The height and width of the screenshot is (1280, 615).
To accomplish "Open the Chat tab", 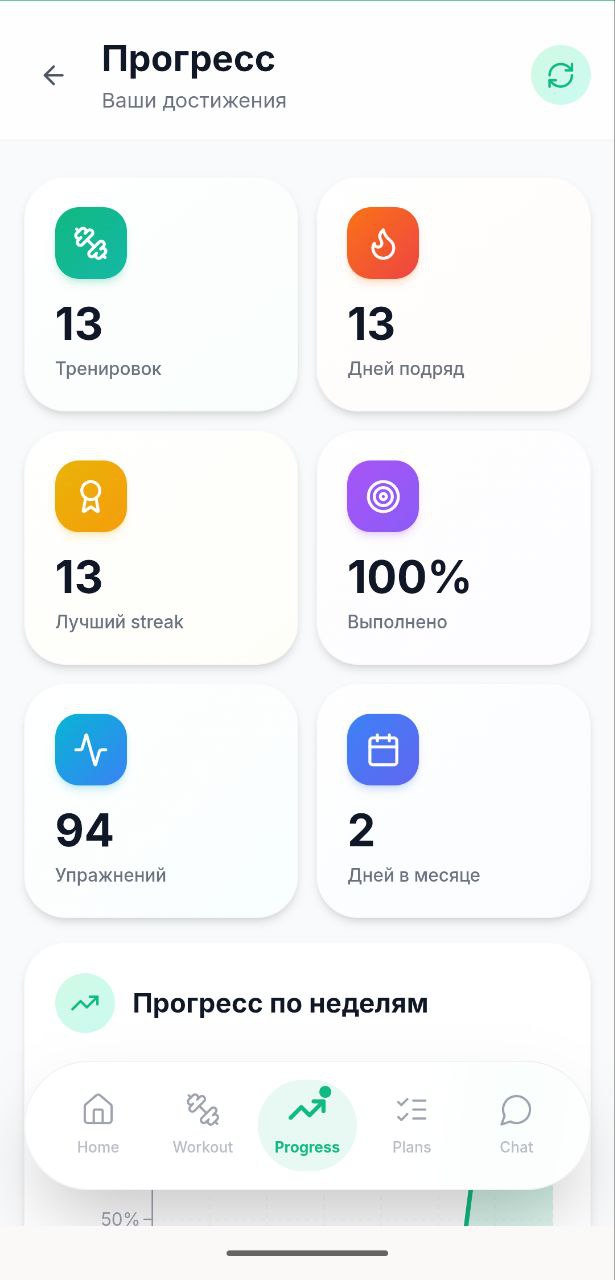I will pos(516,1124).
